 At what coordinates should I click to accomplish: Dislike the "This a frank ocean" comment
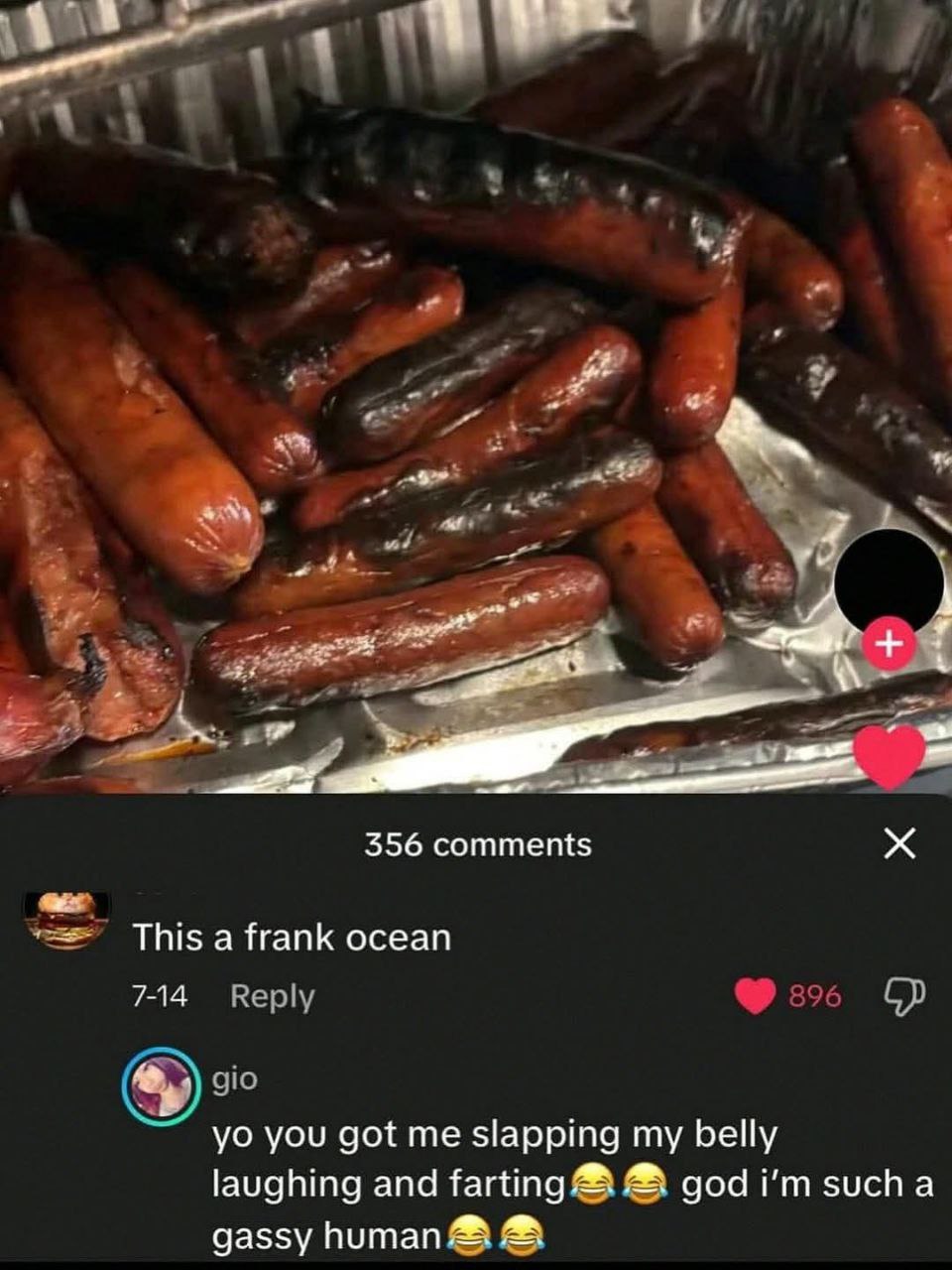tap(902, 994)
